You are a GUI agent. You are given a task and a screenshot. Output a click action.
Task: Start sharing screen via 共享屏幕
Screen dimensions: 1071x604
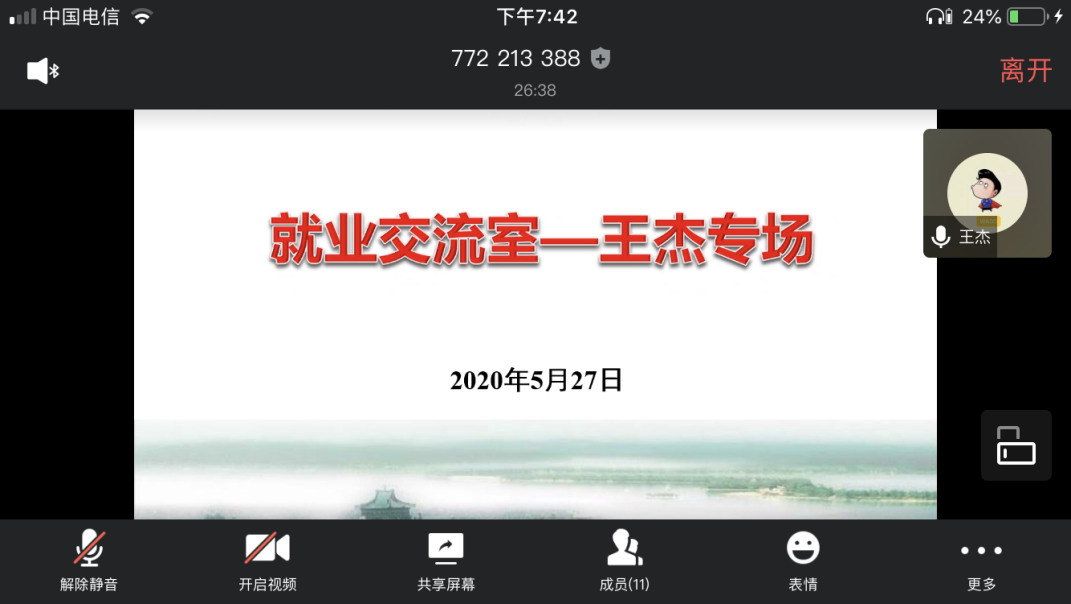click(x=446, y=560)
